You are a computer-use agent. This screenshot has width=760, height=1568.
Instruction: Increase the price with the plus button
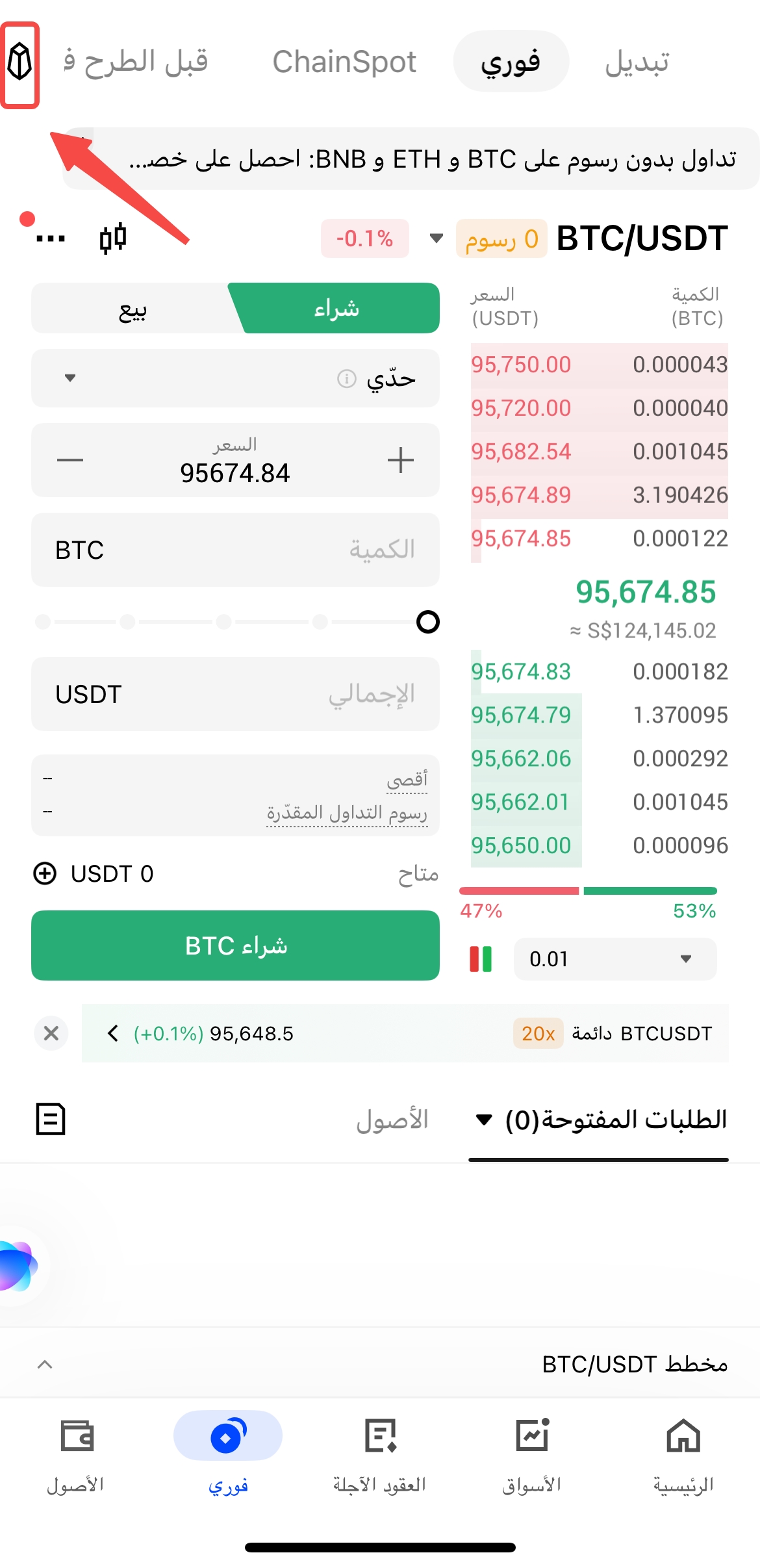pos(400,460)
